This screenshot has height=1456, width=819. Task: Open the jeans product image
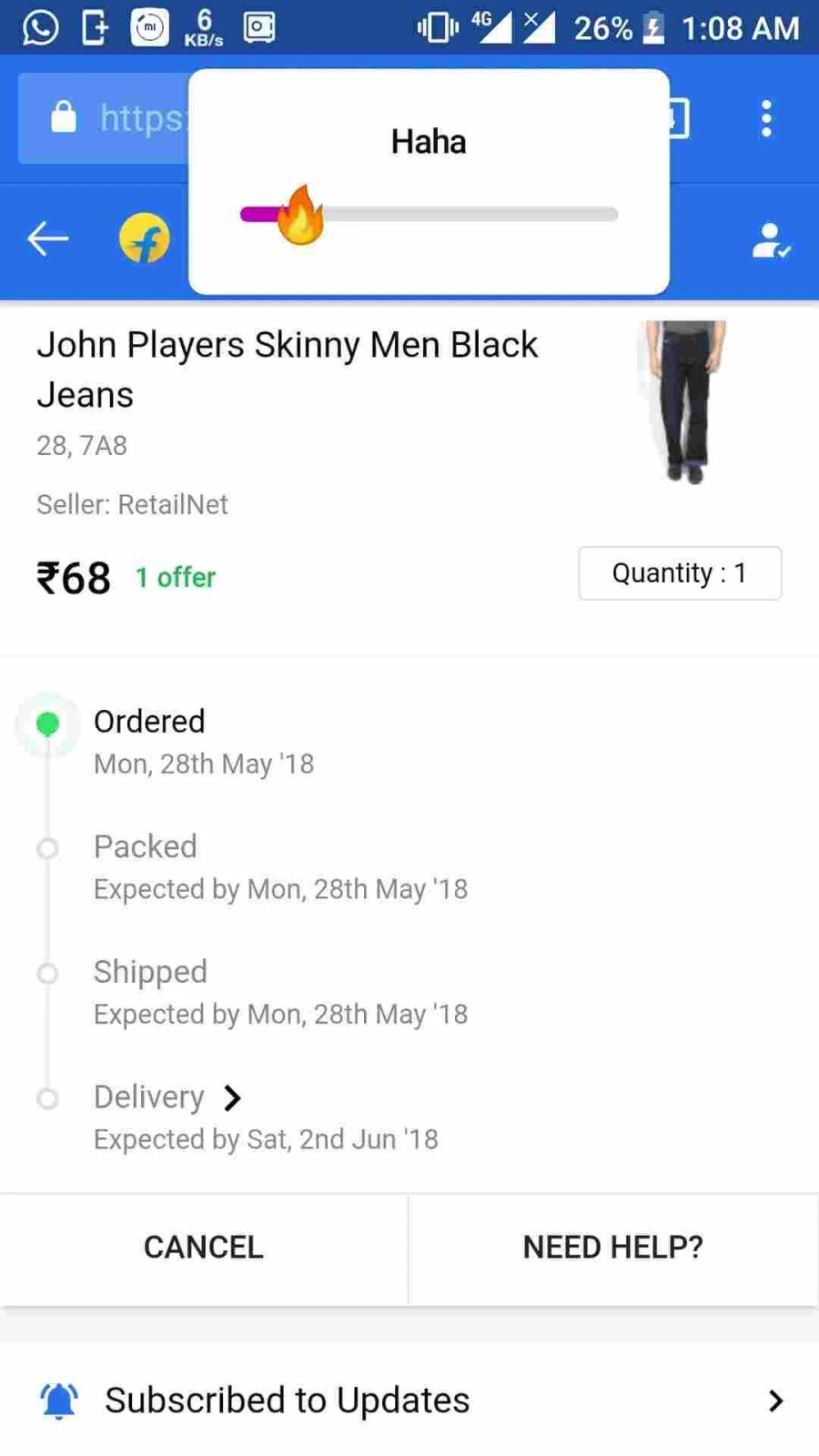pyautogui.click(x=684, y=400)
